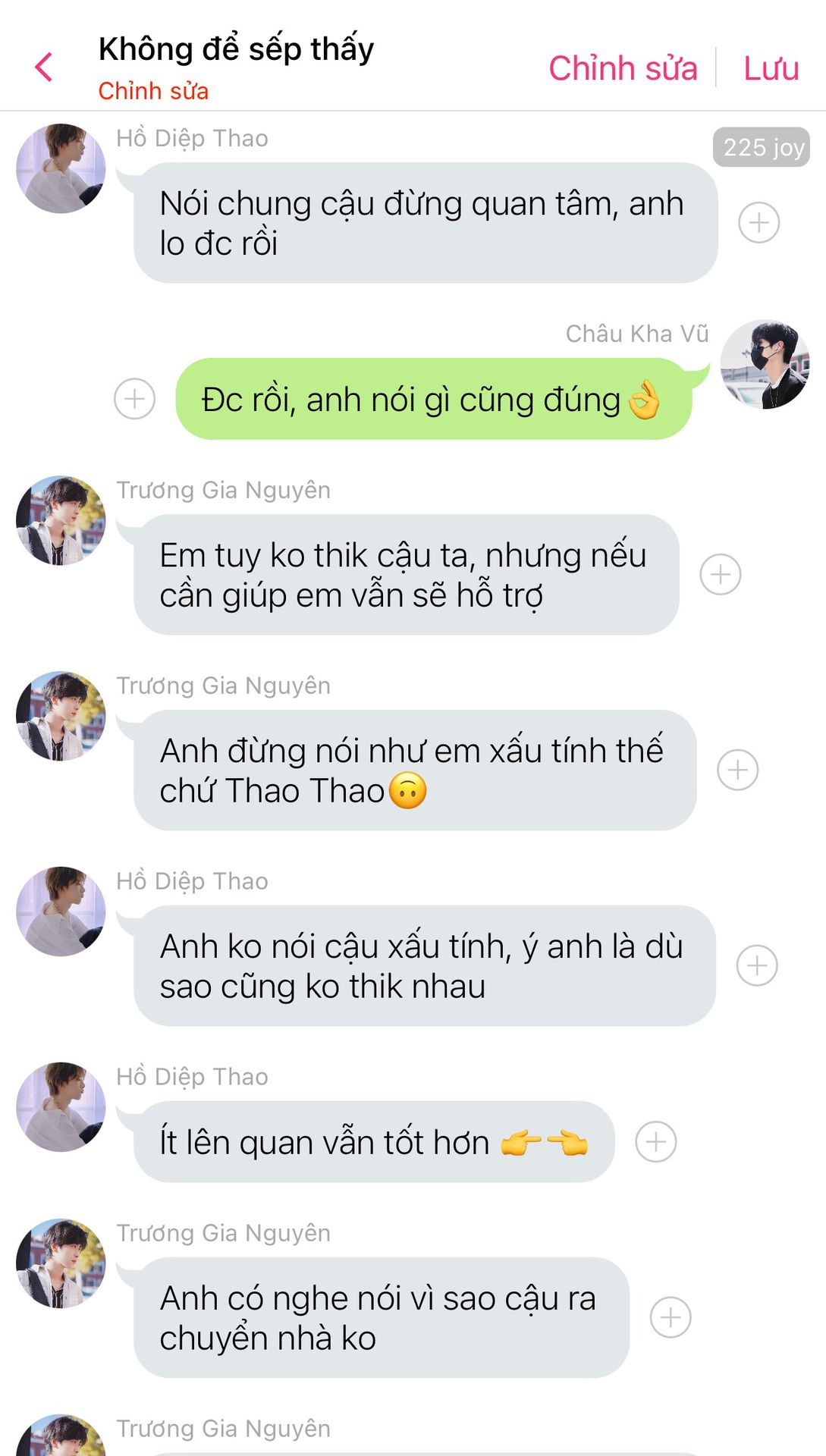Tap plus beside "Đc rồi, anh nói gì cũng đúng"
The height and width of the screenshot is (1456, 826).
pos(135,399)
